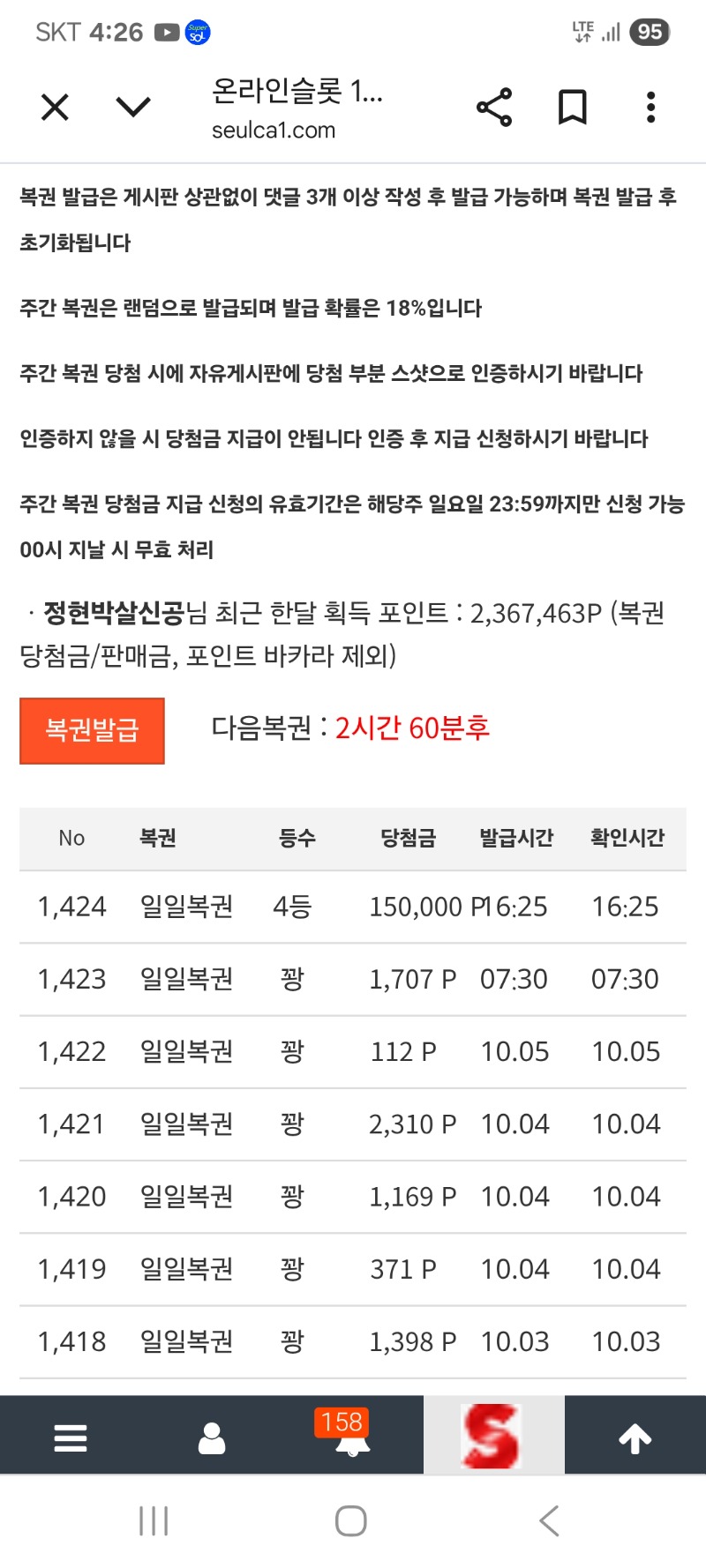
Task: Bookmark this page
Action: [573, 108]
